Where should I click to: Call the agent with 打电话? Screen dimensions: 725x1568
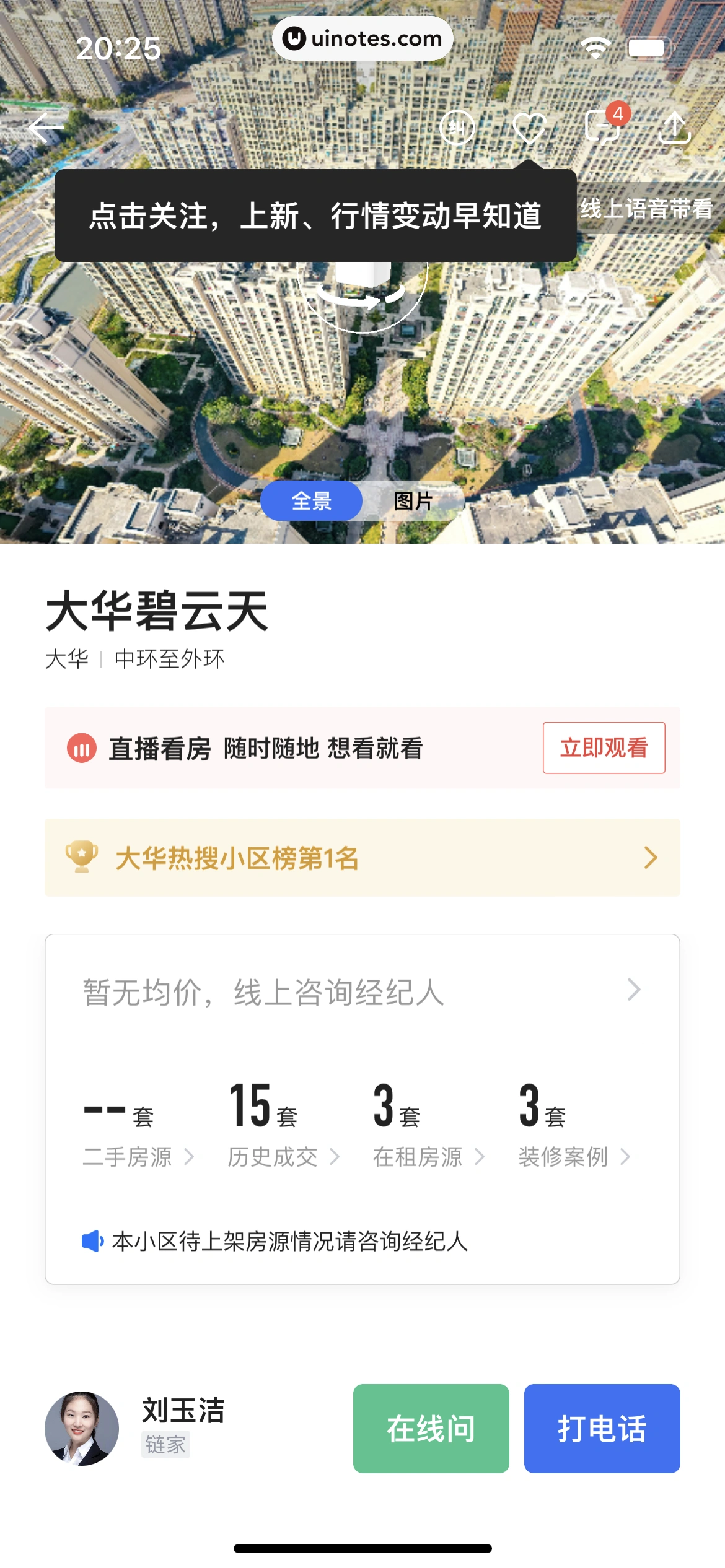click(x=602, y=1428)
